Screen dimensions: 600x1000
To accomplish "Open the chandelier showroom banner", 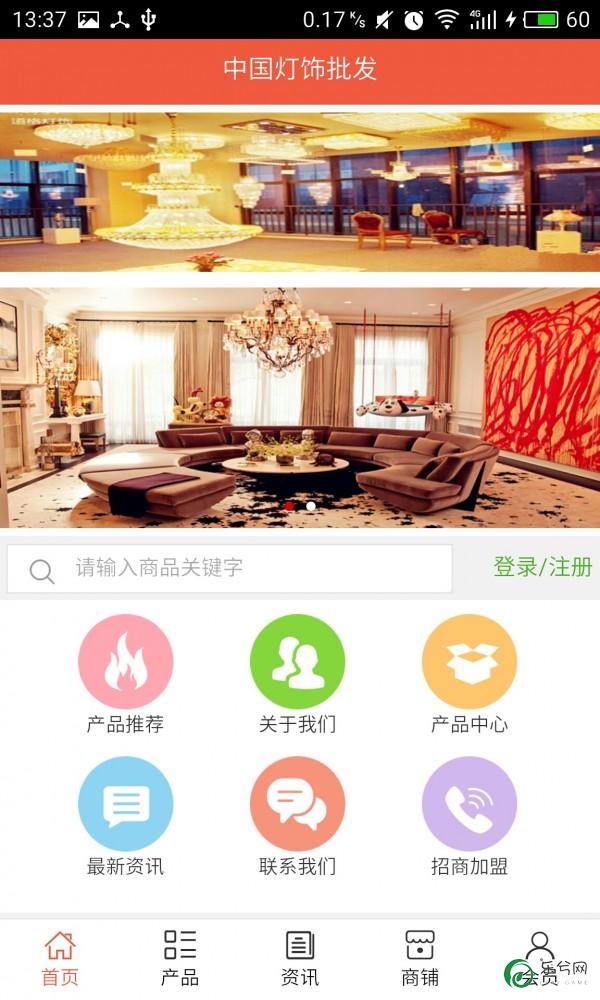I will 300,190.
